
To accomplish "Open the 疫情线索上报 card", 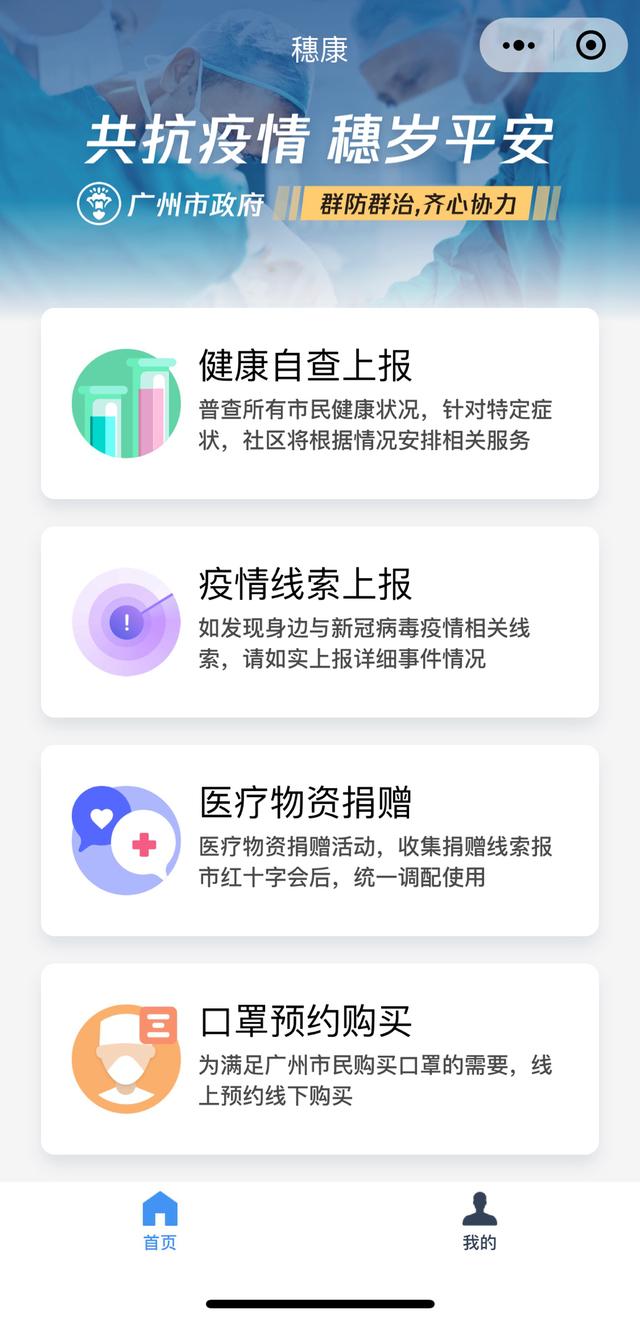I will coord(320,621).
